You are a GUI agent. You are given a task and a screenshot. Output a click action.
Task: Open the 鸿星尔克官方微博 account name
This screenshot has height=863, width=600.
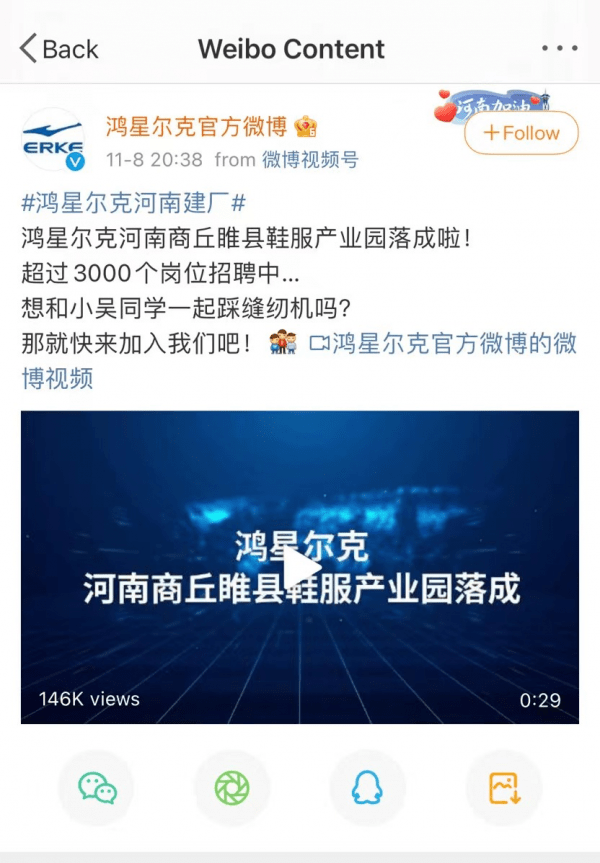point(196,127)
